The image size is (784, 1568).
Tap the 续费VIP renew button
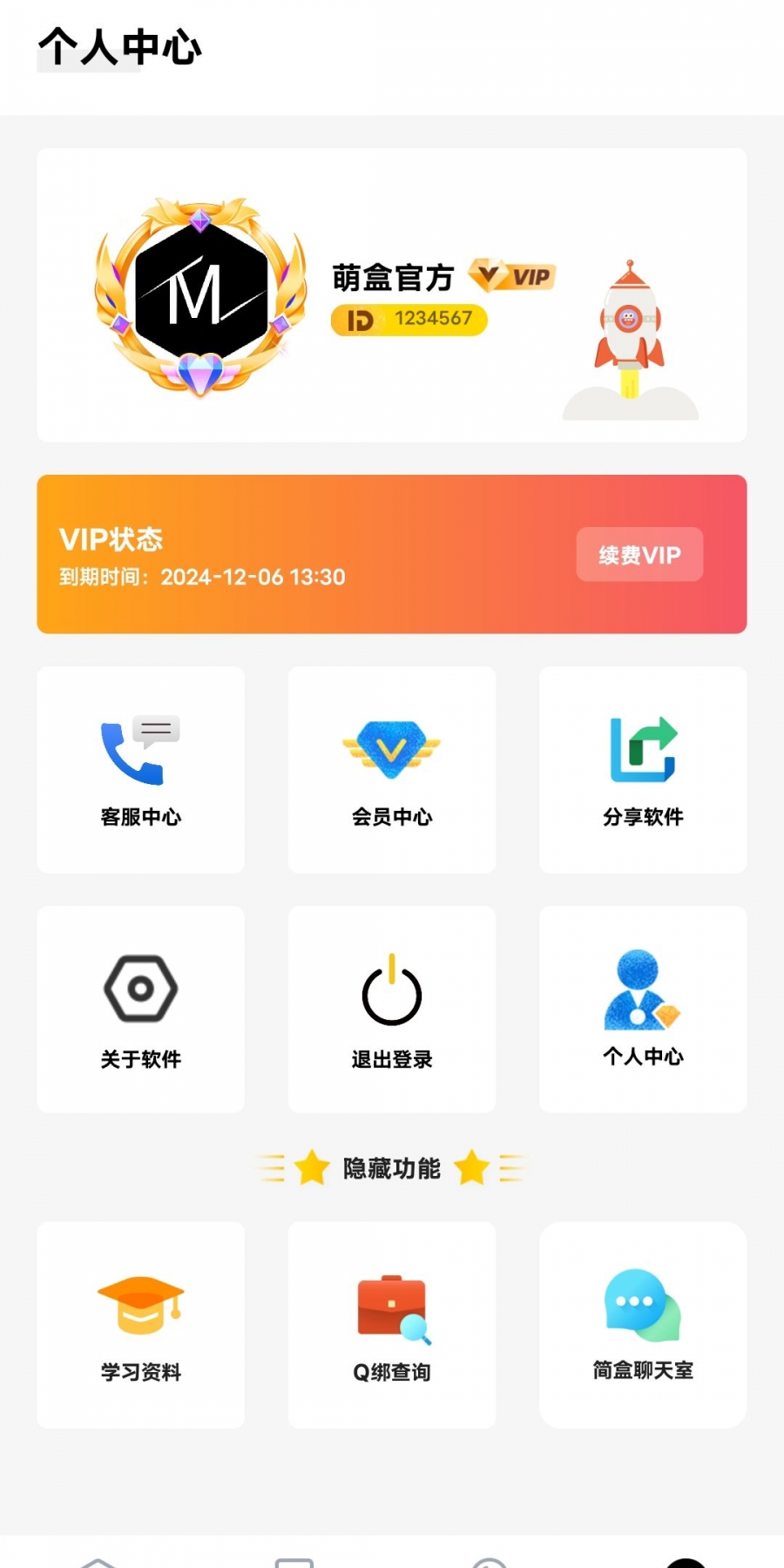(639, 554)
